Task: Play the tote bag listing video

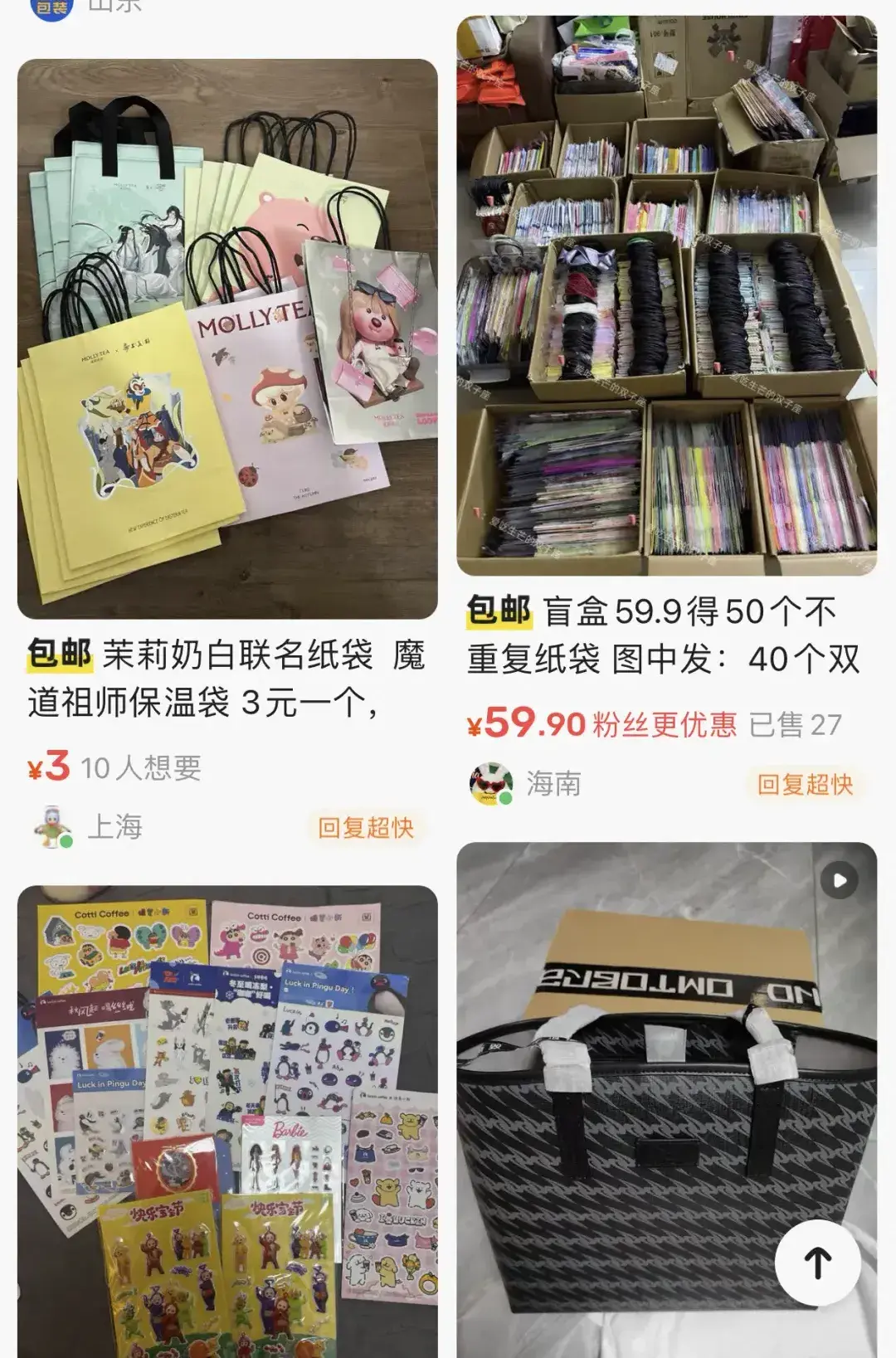Action: pyautogui.click(x=839, y=880)
